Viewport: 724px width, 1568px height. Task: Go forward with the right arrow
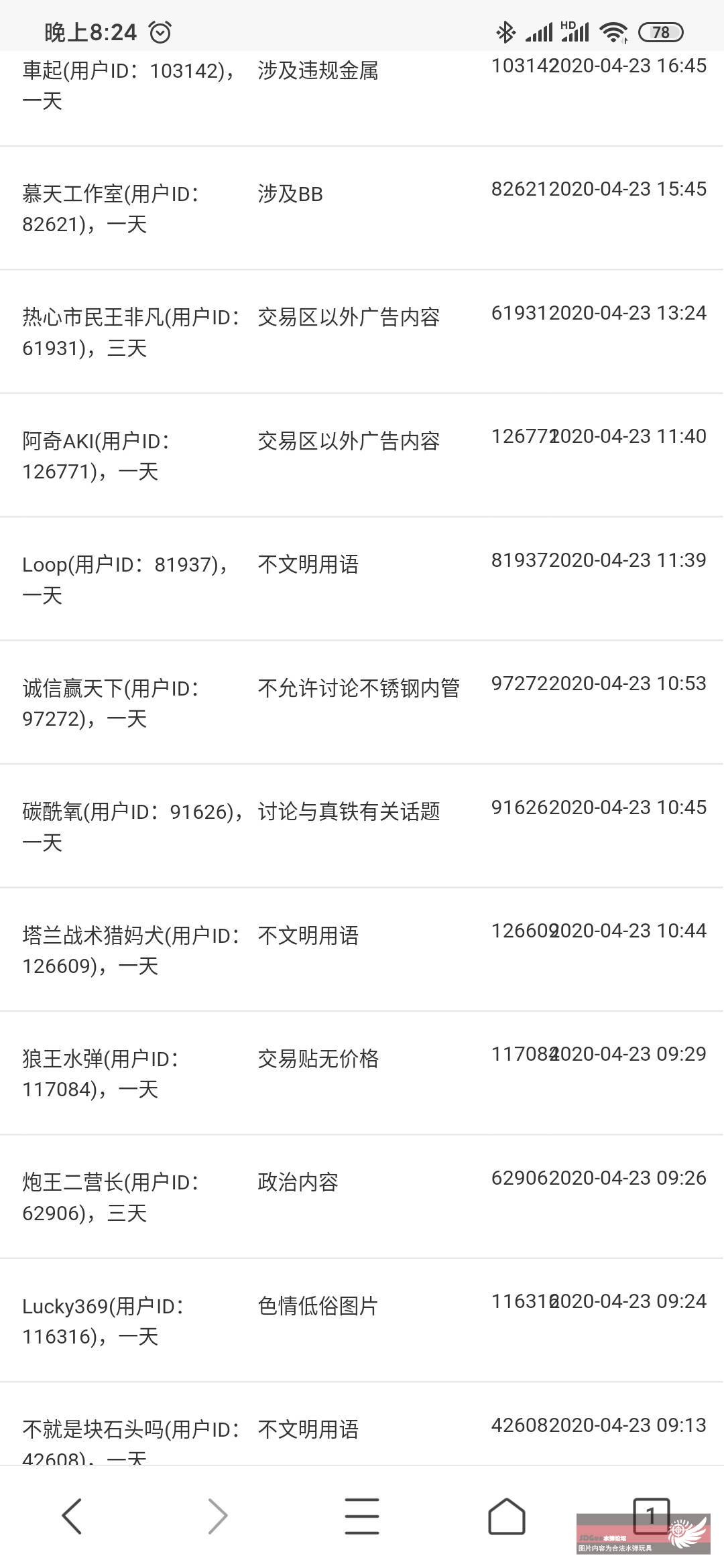tap(217, 1516)
